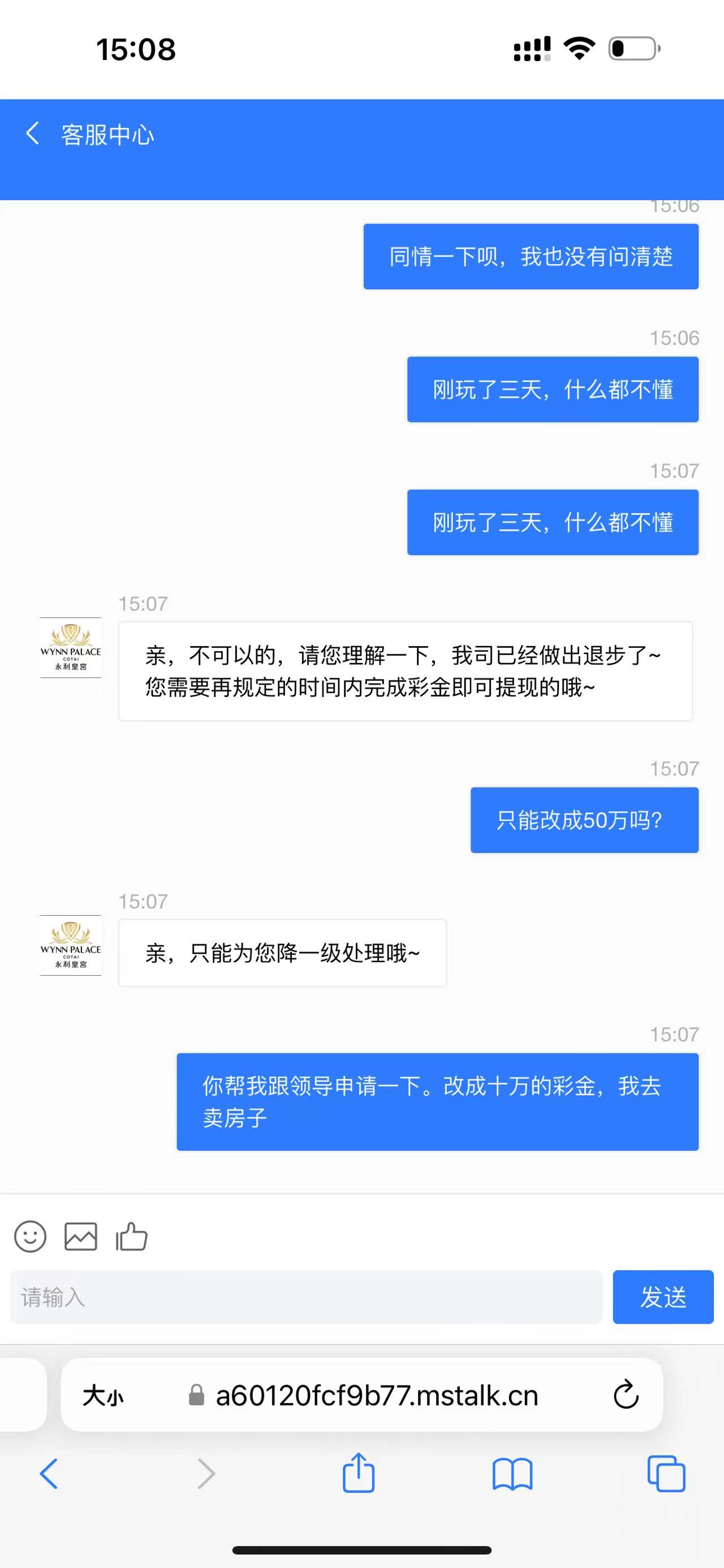The image size is (724, 1568).
Task: Open the 大小 text size menu
Action: [103, 1396]
